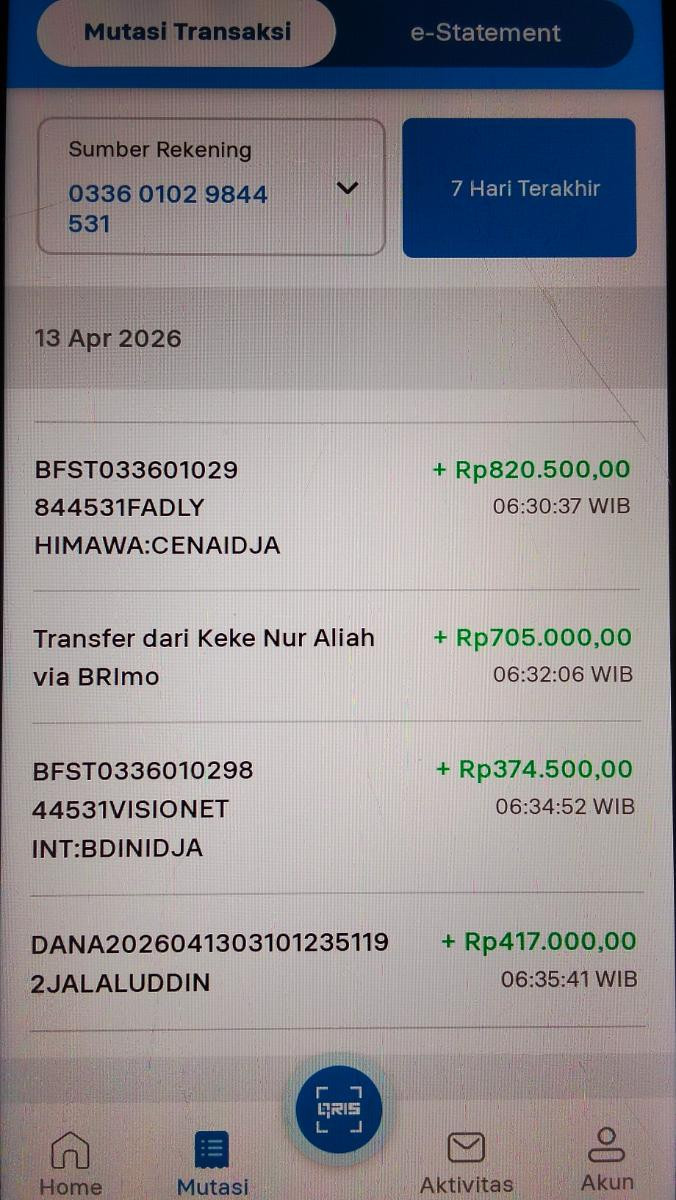Select the Mutasi Transaksi tab
The image size is (676, 1200).
[187, 32]
